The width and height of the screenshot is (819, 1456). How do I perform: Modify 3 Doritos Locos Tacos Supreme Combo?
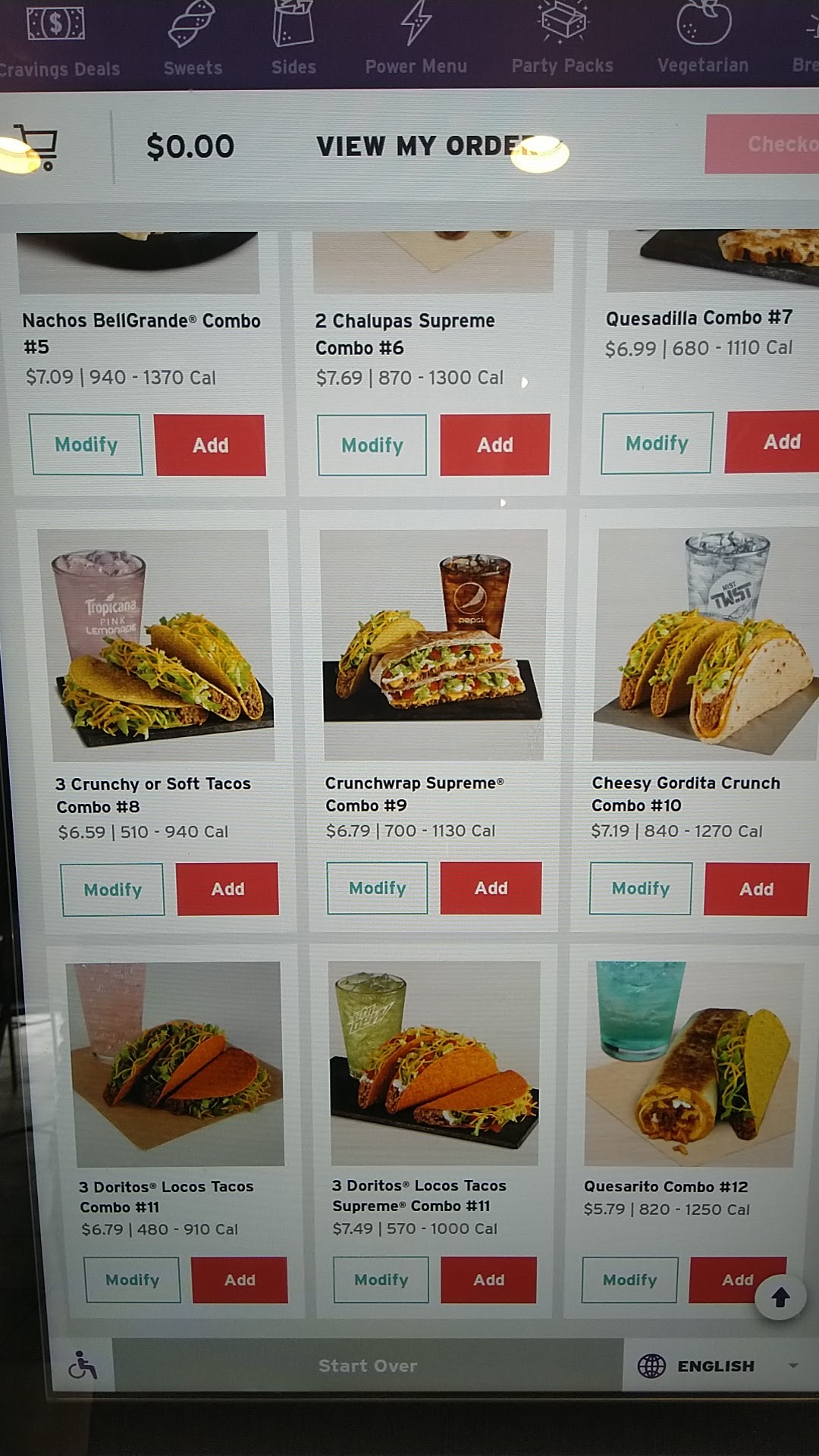pyautogui.click(x=381, y=1280)
